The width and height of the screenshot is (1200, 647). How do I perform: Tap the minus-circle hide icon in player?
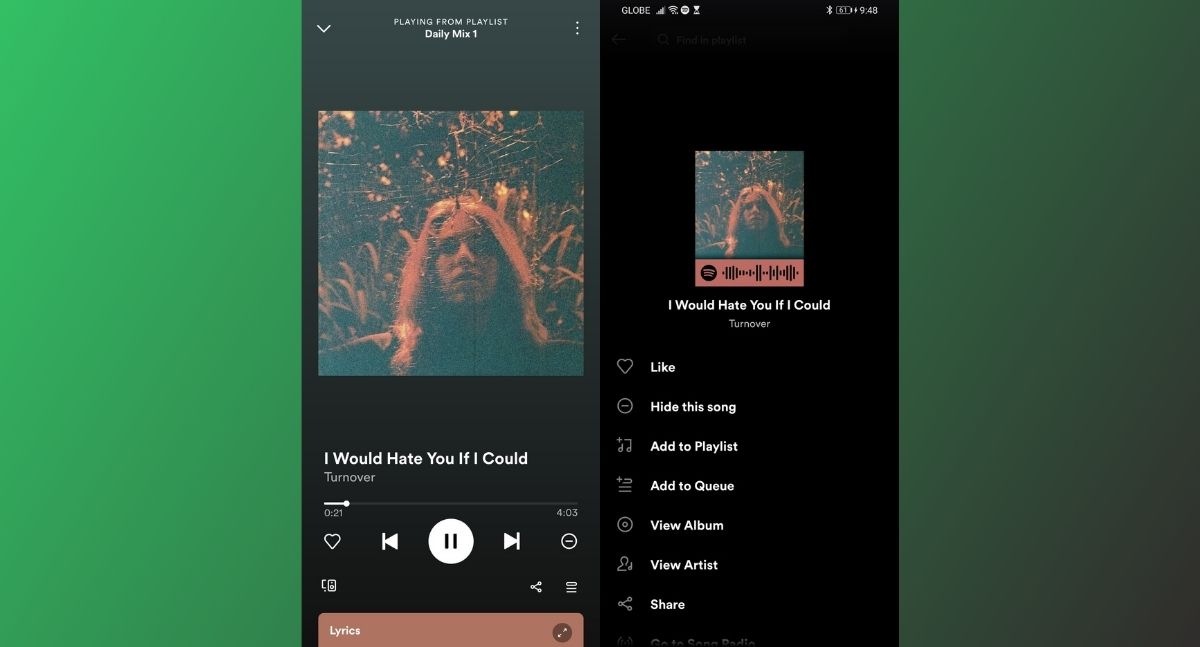[x=569, y=541]
